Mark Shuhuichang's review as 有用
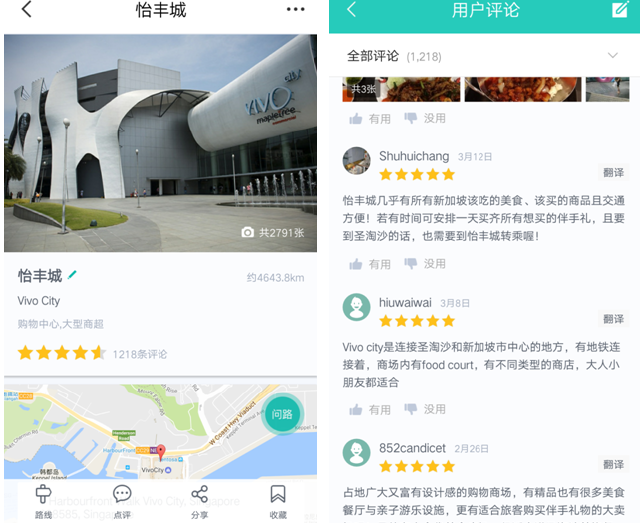This screenshot has height=523, width=640. tap(370, 264)
